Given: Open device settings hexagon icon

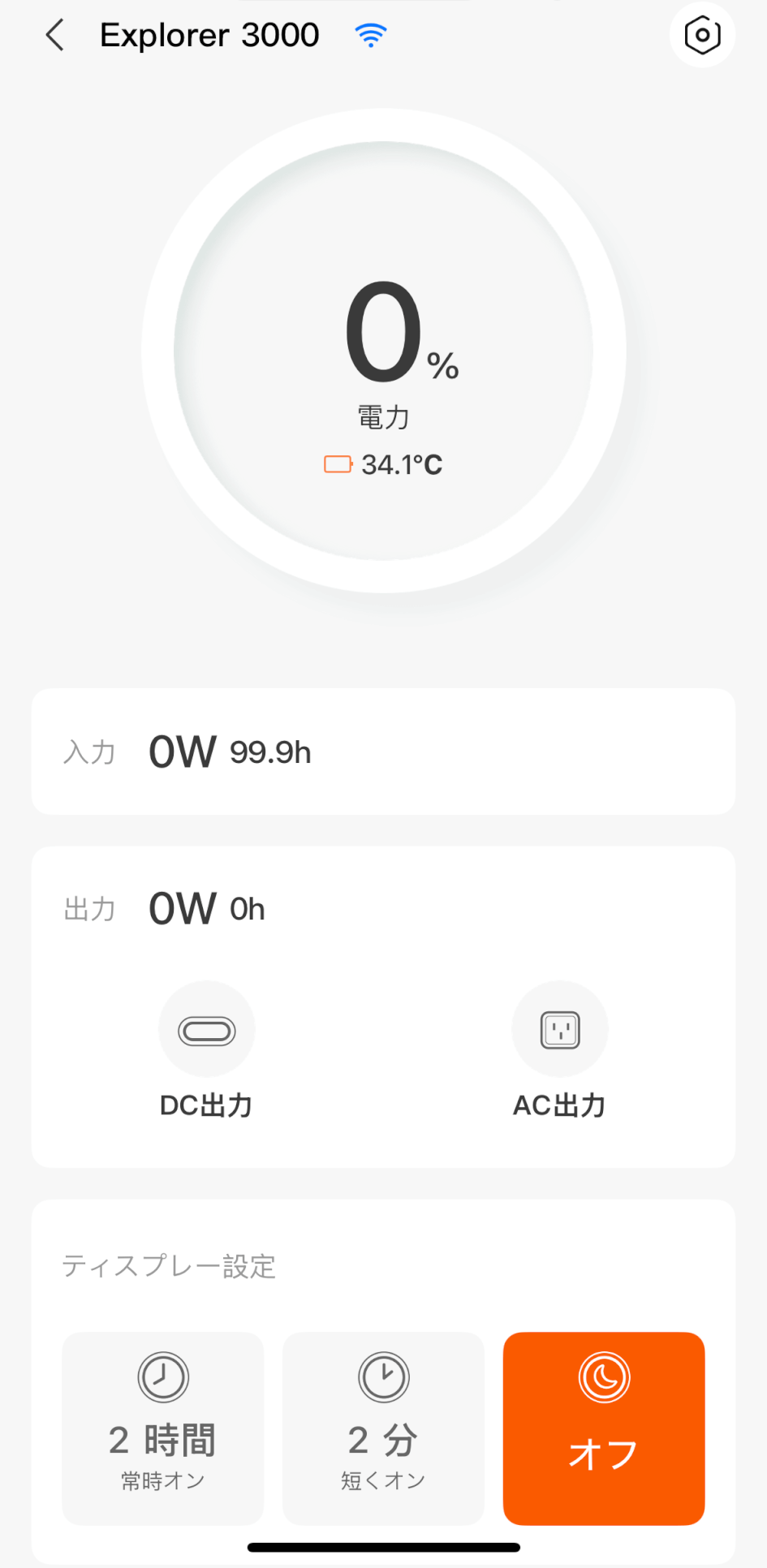Looking at the screenshot, I should [702, 35].
